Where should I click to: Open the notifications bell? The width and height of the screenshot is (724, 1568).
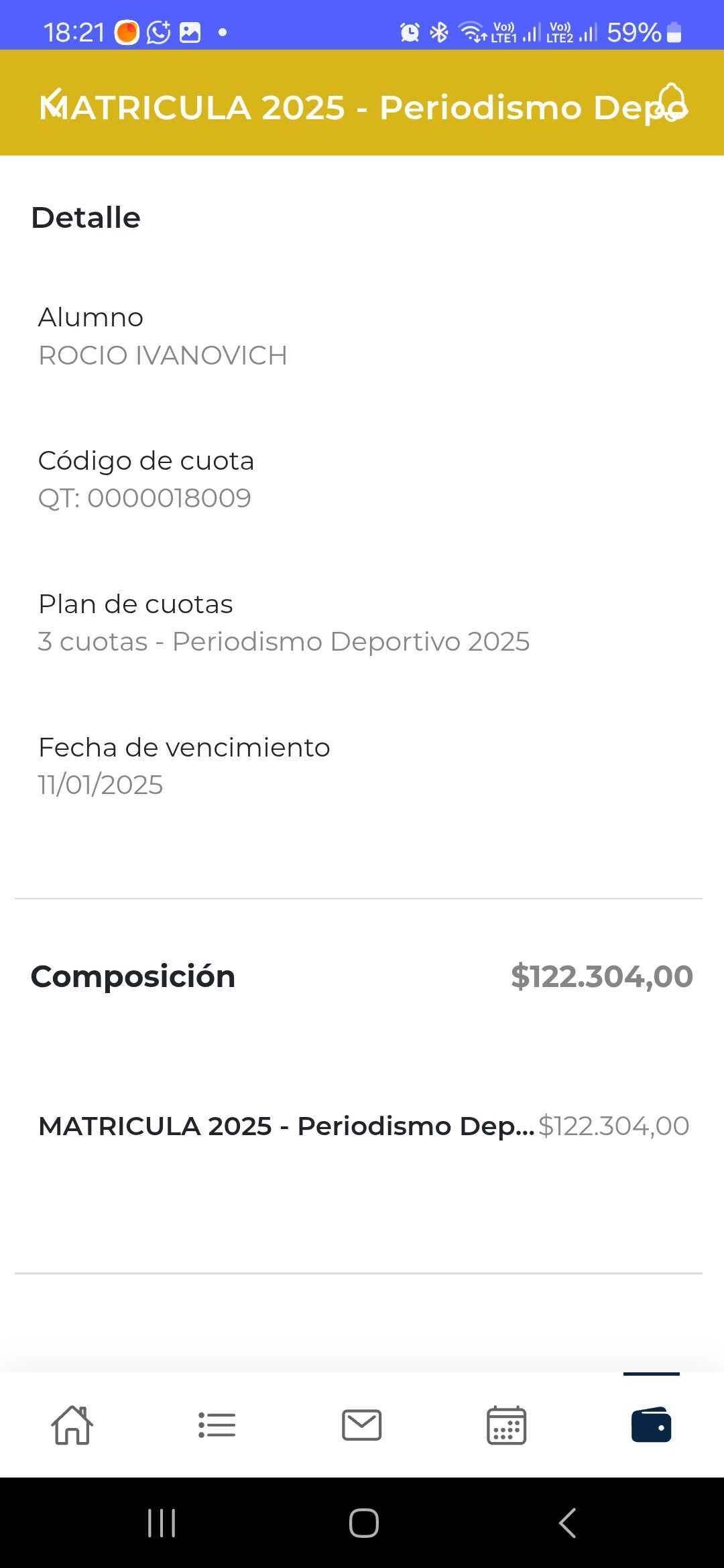click(x=672, y=103)
